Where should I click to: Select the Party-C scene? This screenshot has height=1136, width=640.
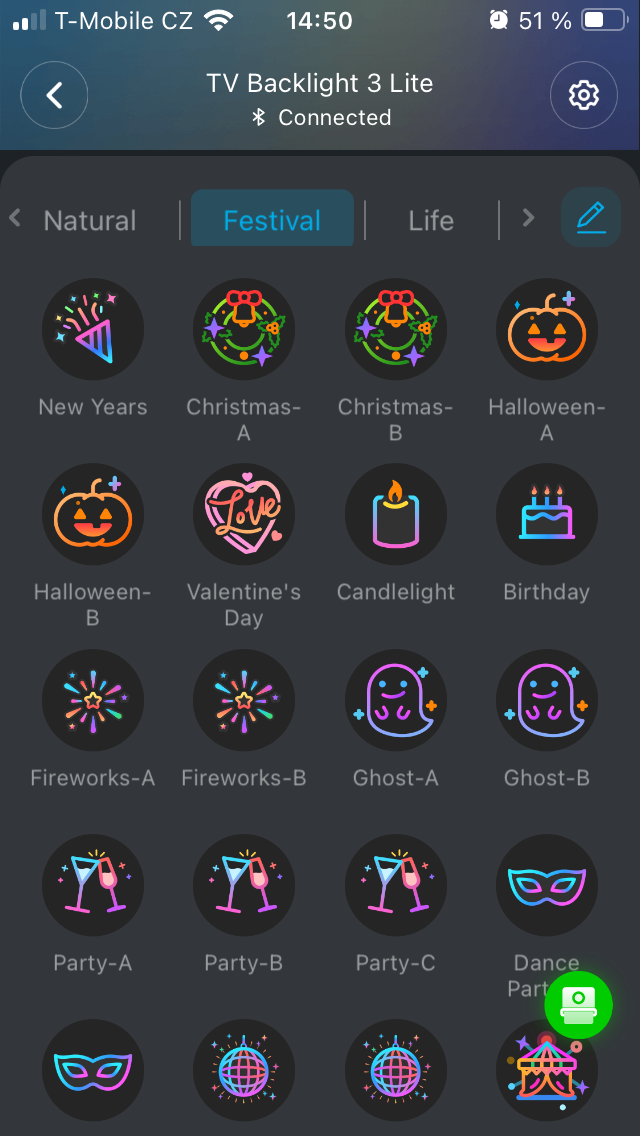396,885
